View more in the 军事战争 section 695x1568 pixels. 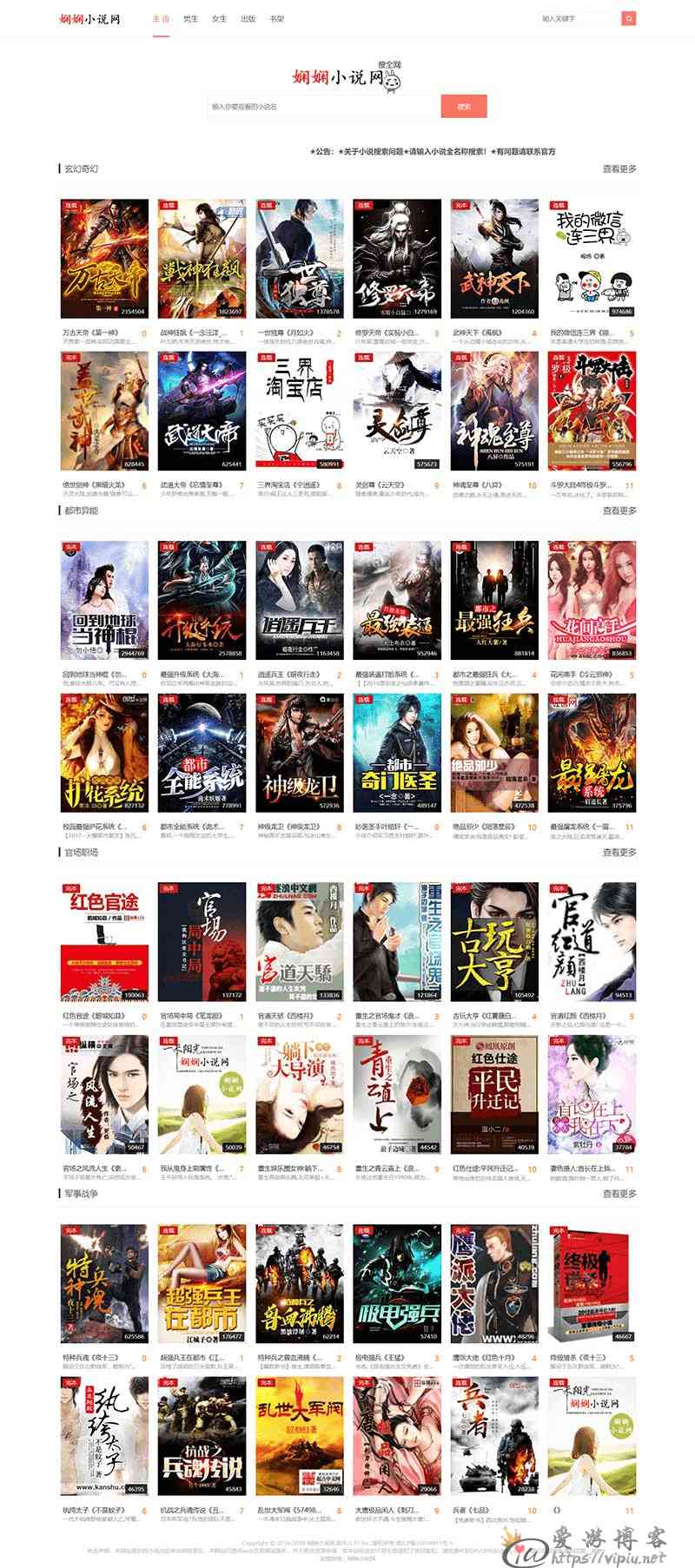[x=619, y=1194]
